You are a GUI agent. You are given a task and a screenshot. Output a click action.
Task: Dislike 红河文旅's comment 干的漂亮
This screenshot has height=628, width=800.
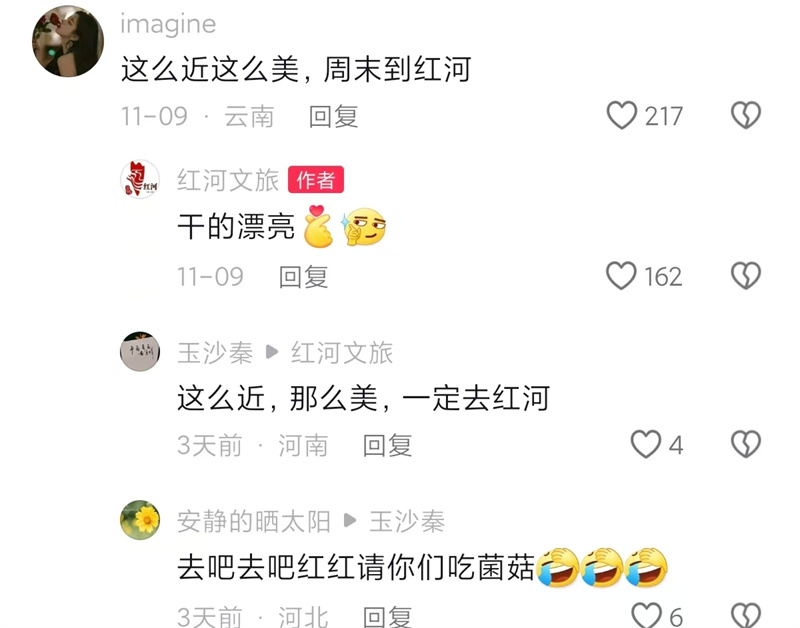pos(746,276)
